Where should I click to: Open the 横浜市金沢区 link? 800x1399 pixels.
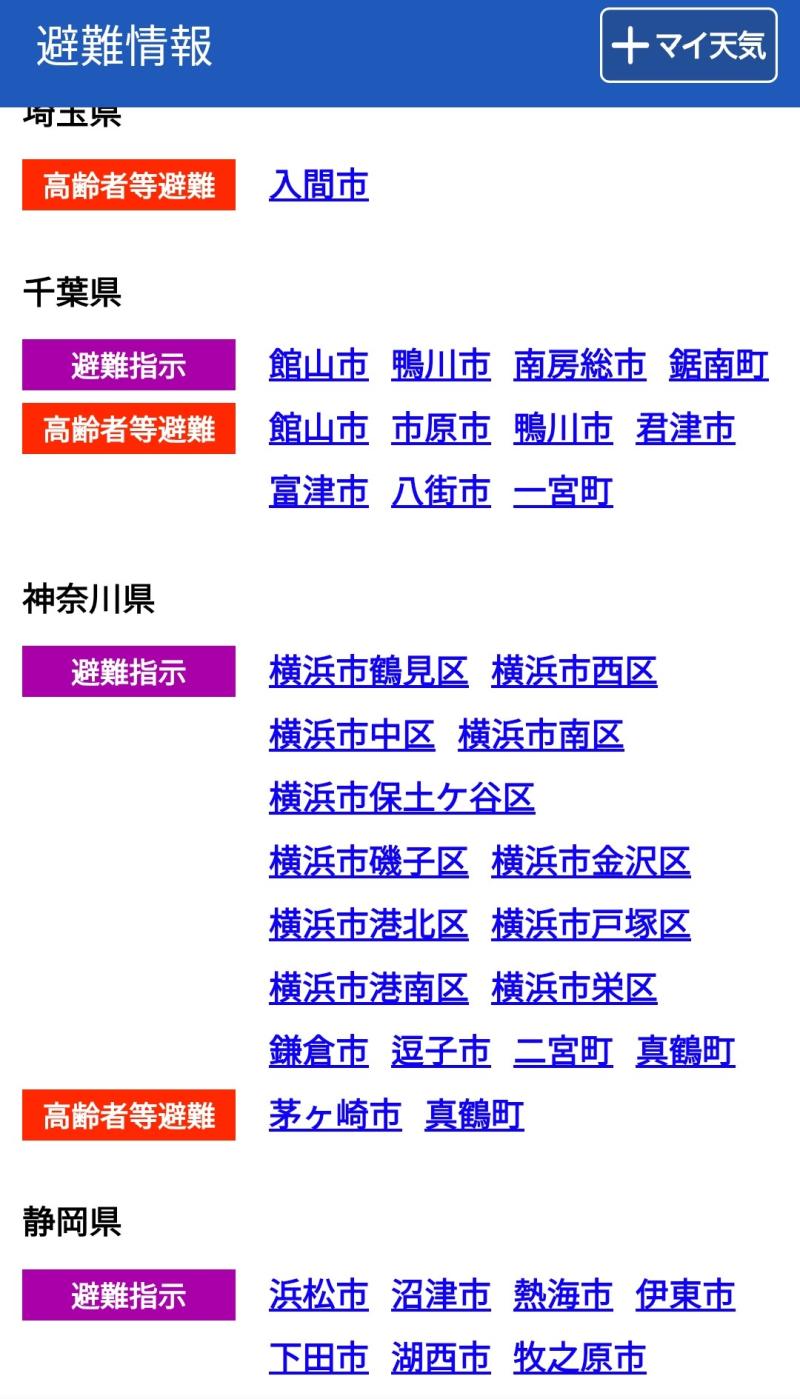(x=591, y=862)
